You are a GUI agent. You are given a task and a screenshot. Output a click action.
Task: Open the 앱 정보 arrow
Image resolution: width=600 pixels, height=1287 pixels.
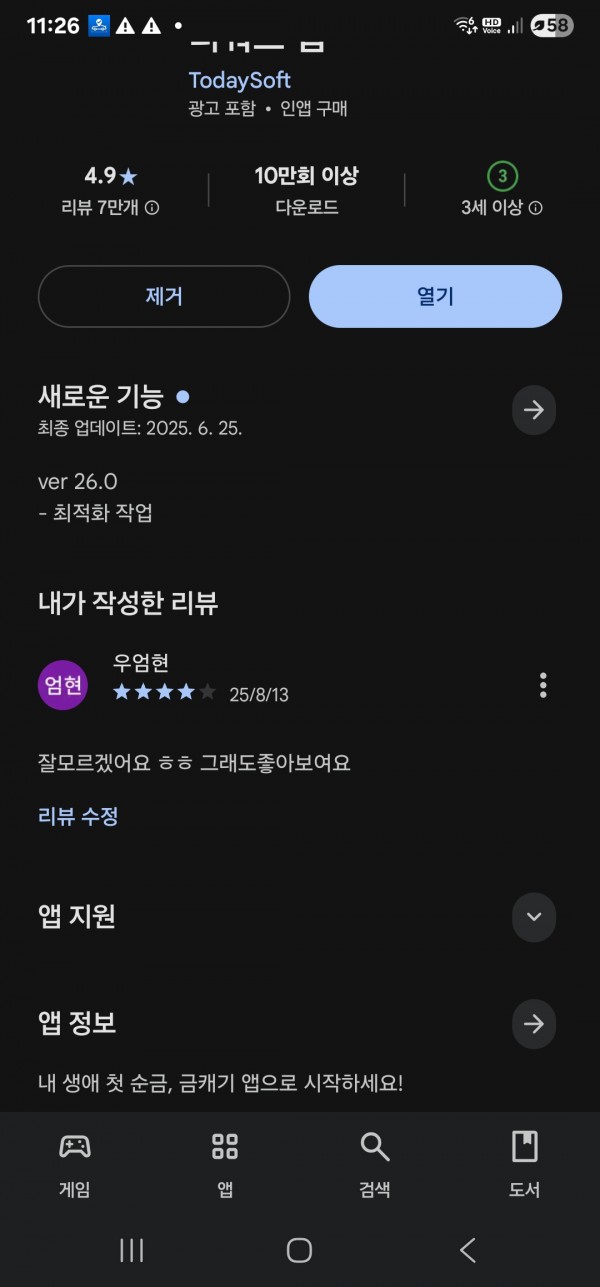point(534,1024)
